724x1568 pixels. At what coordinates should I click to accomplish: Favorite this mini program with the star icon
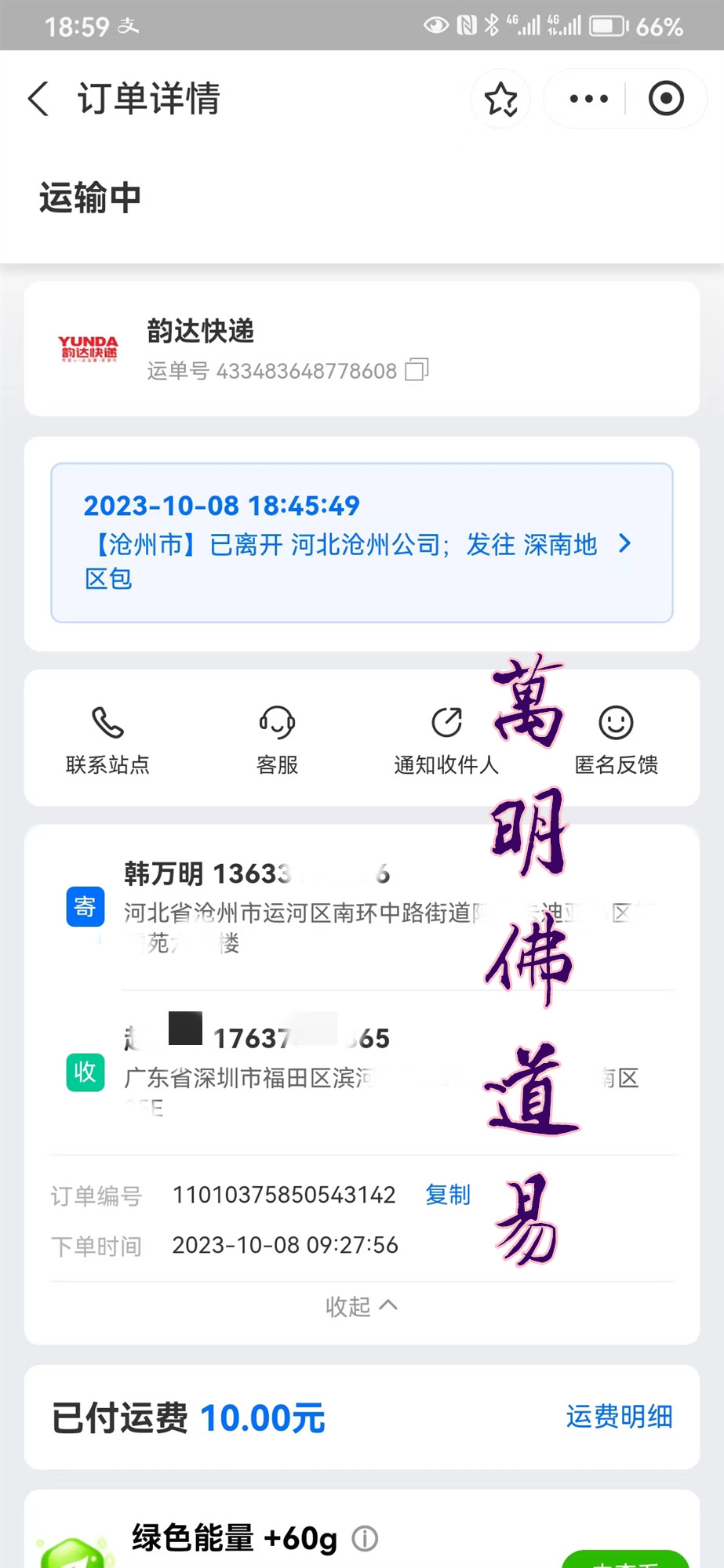pos(501,99)
